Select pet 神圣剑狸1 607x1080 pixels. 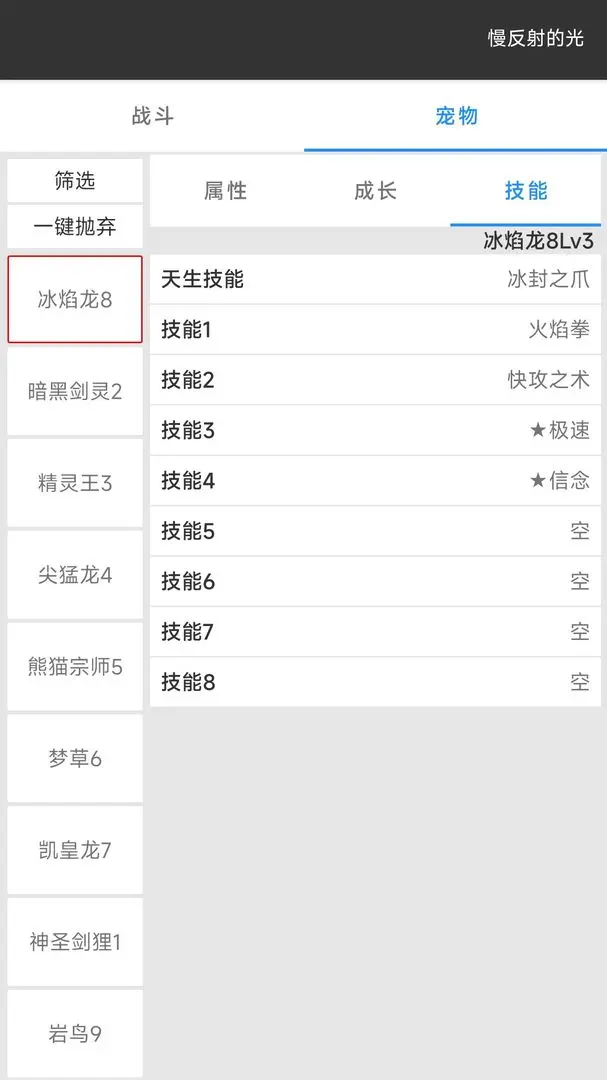75,942
